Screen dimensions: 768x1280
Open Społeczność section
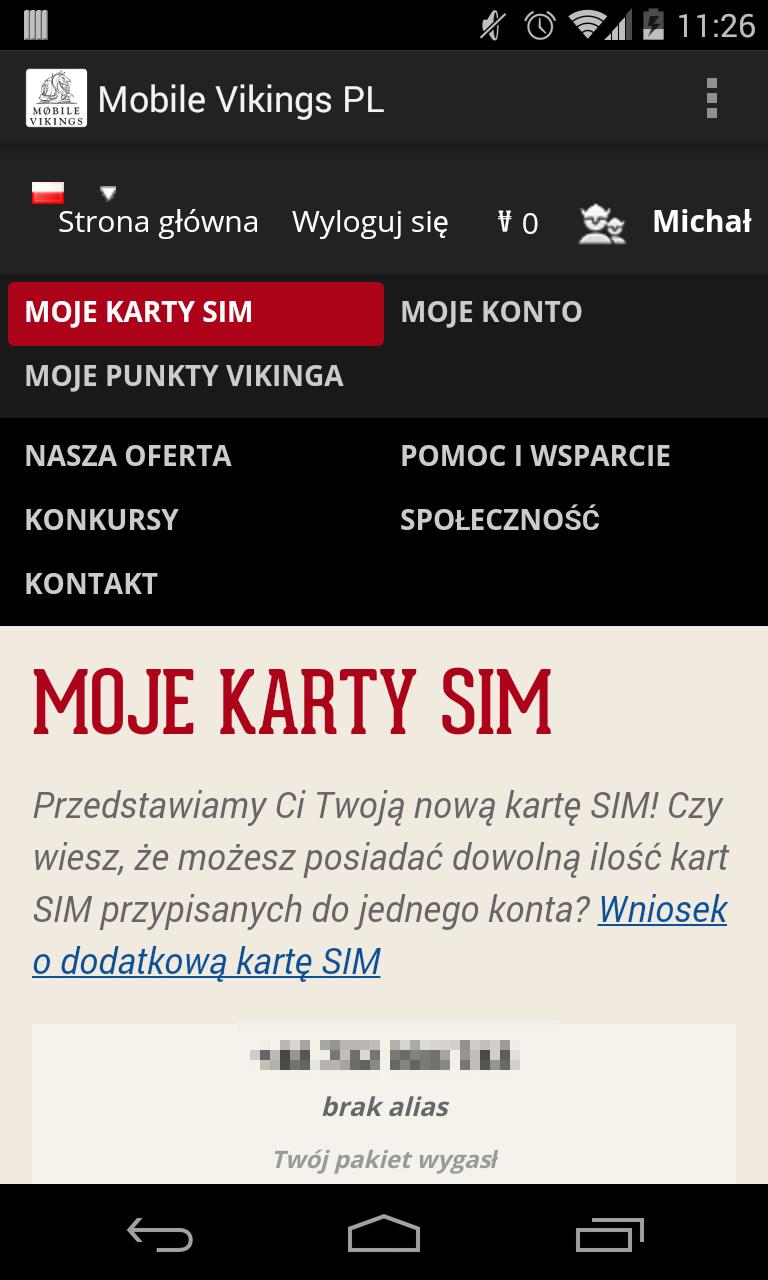coord(499,520)
